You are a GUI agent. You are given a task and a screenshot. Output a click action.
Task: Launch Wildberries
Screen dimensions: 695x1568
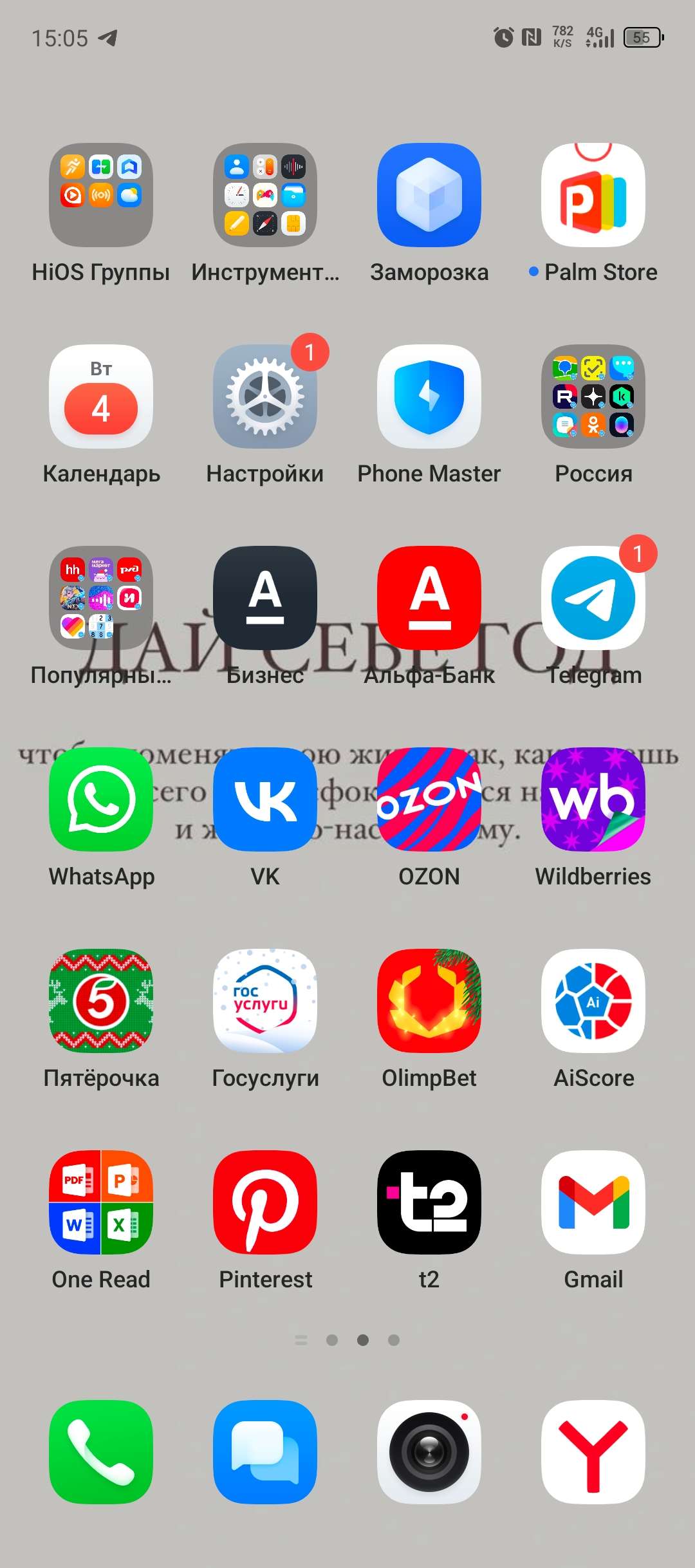click(x=593, y=799)
